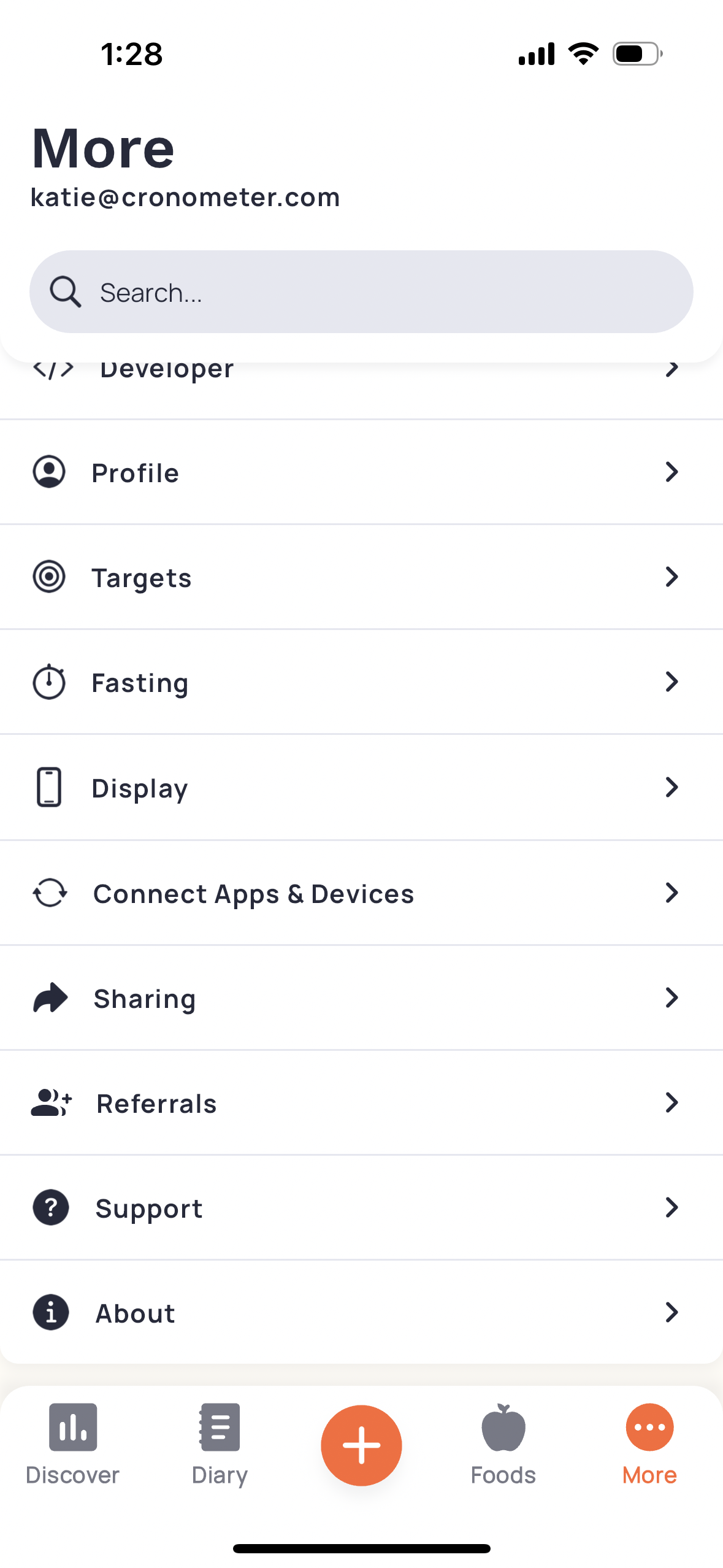Open the Support row
This screenshot has width=723, height=1568.
coord(361,1208)
